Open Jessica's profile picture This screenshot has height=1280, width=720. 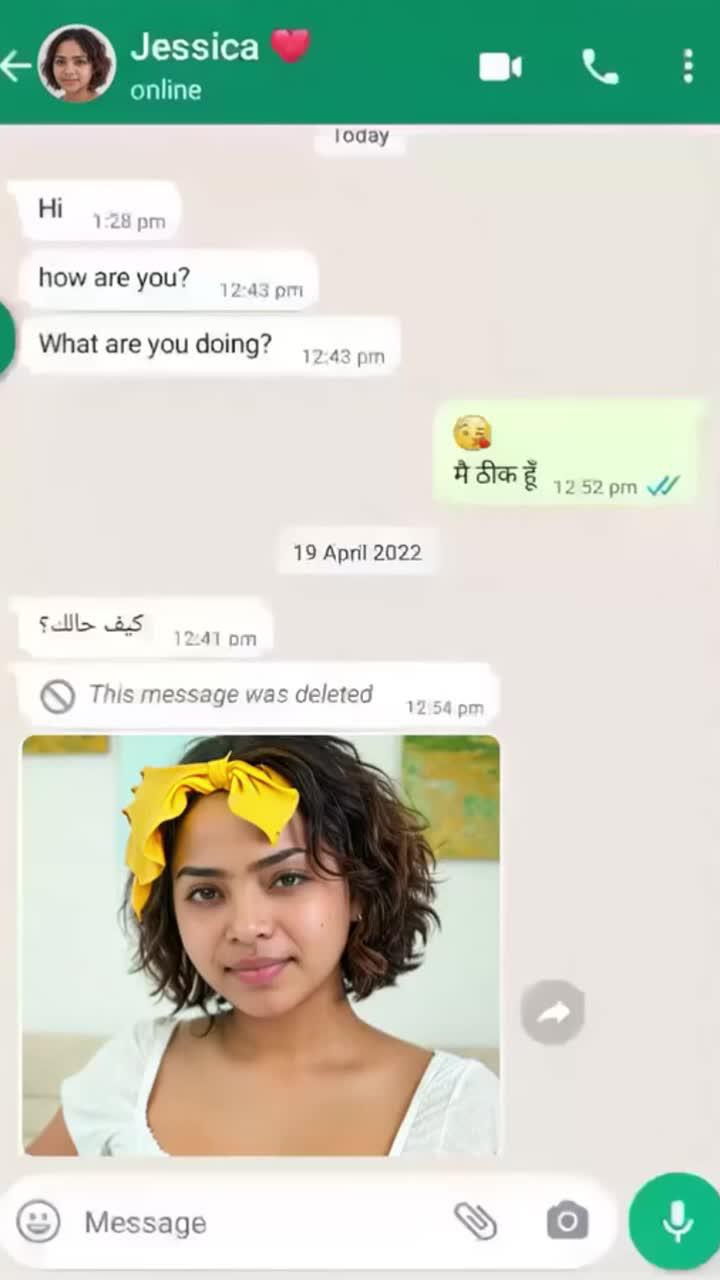(x=77, y=64)
